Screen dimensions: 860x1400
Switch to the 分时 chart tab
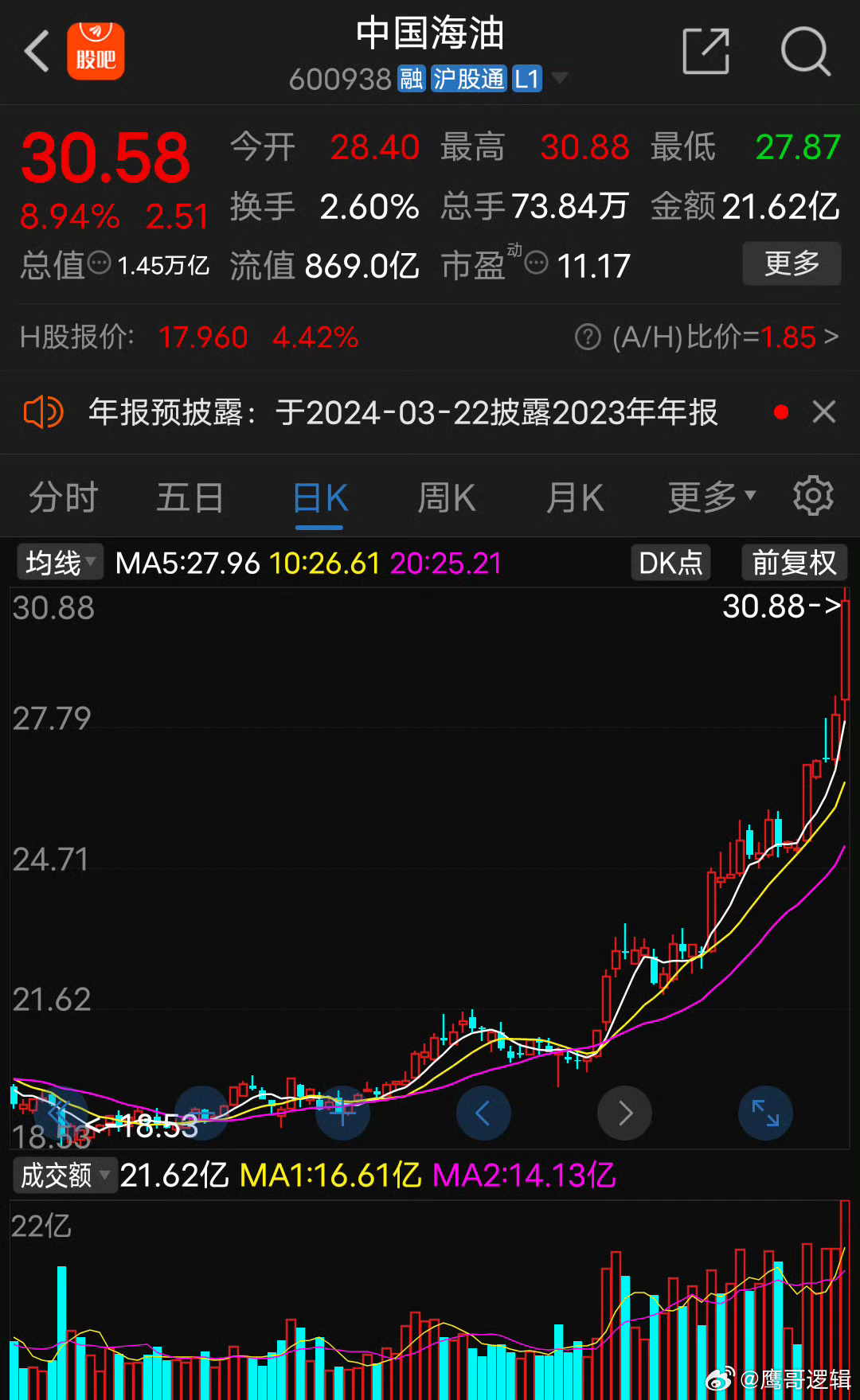click(x=64, y=498)
